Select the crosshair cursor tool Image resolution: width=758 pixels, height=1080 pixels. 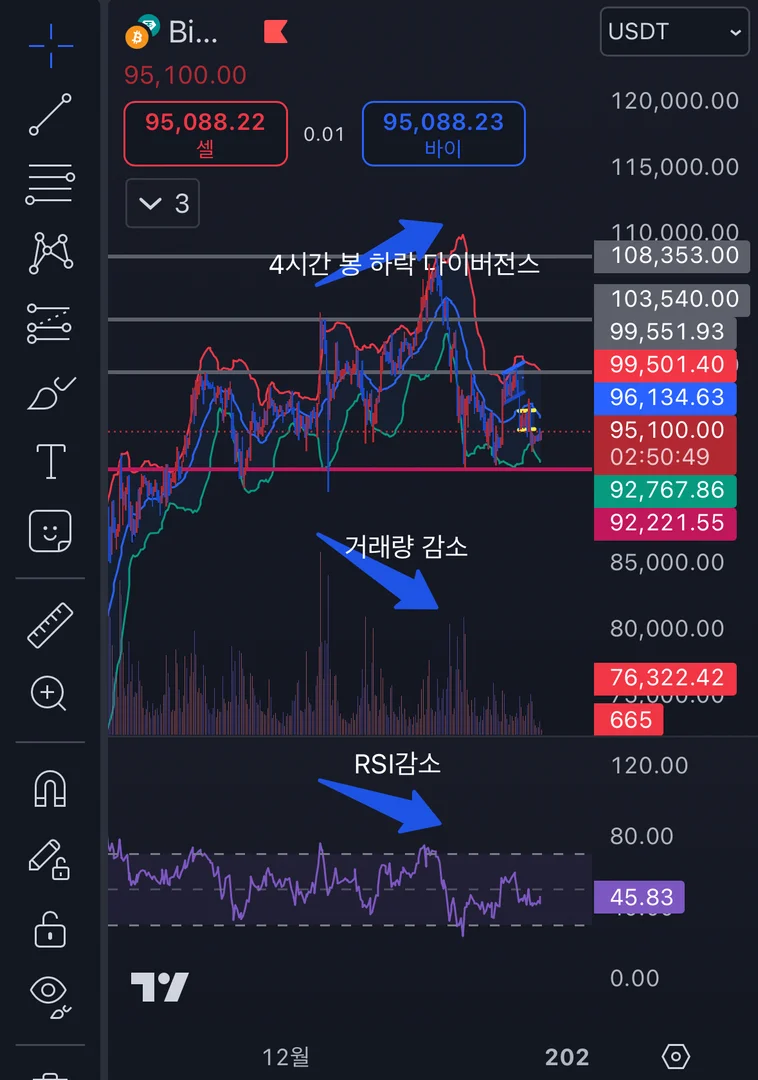tap(50, 44)
